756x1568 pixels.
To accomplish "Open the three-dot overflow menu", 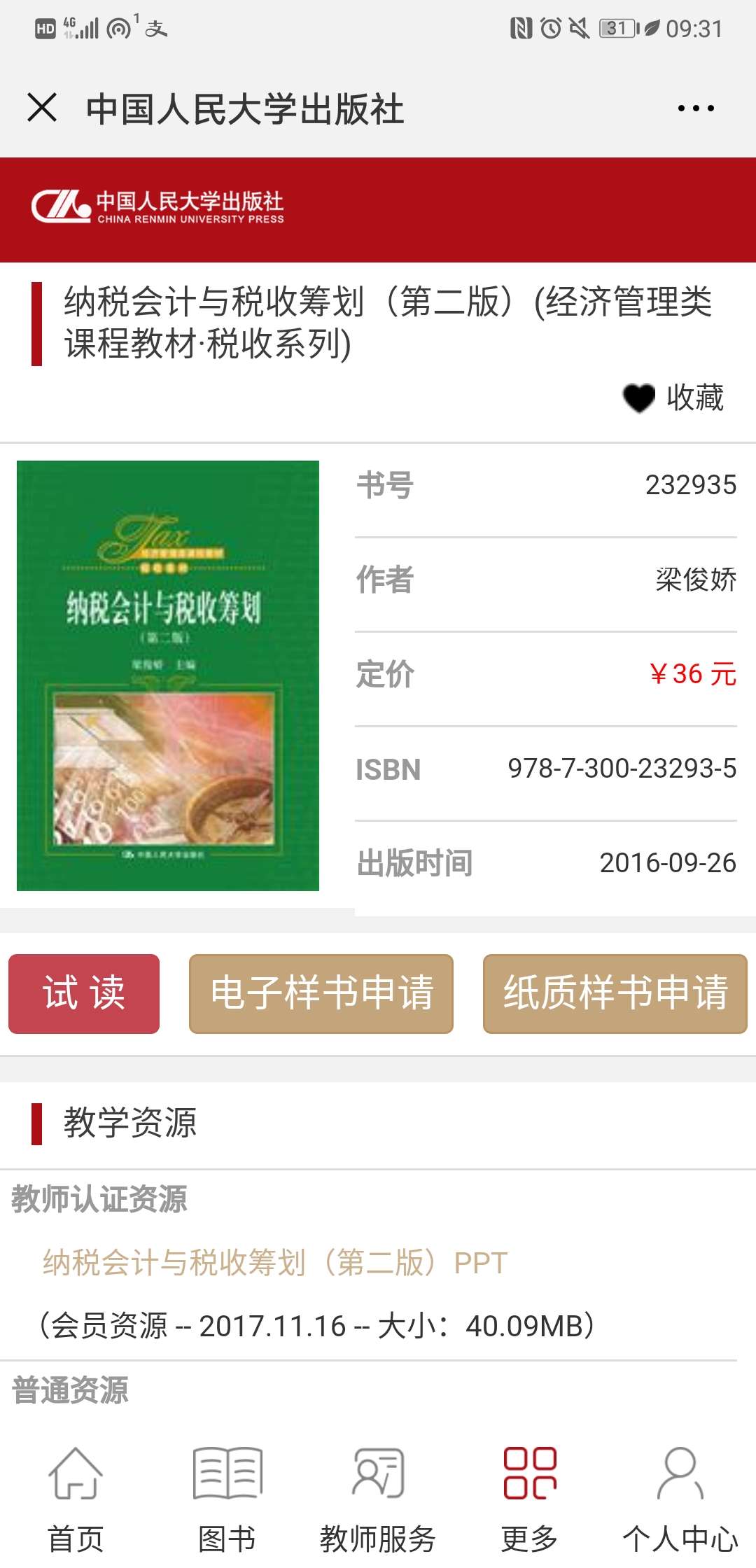I will pos(696,108).
